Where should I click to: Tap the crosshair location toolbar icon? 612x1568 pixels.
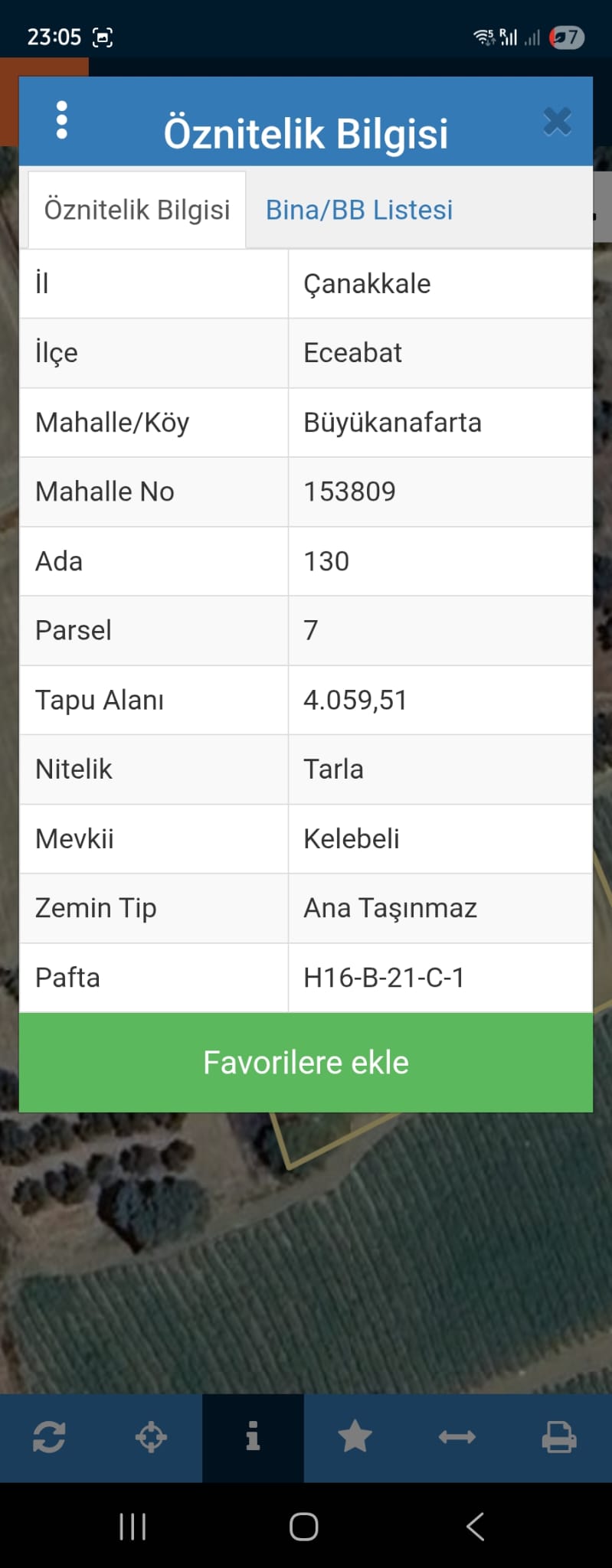pyautogui.click(x=151, y=1437)
